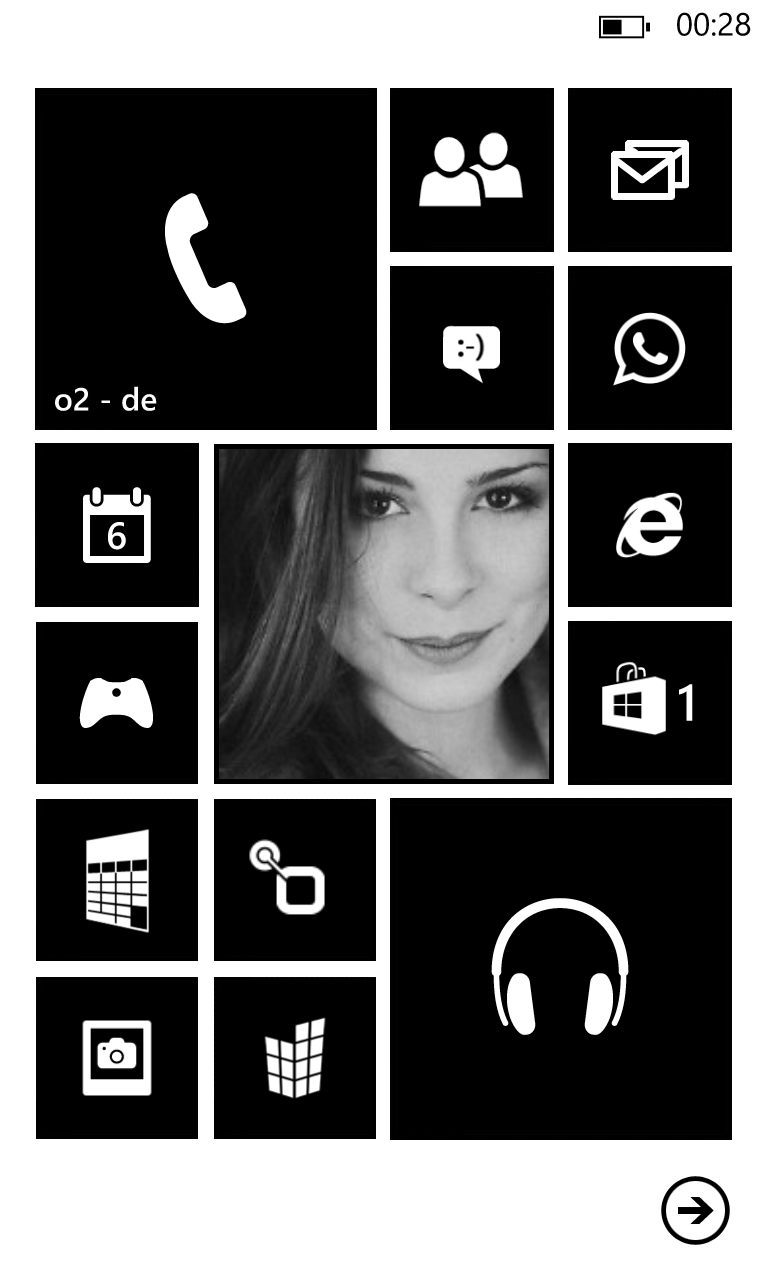Open the tilted calendar grid tile

117,880
